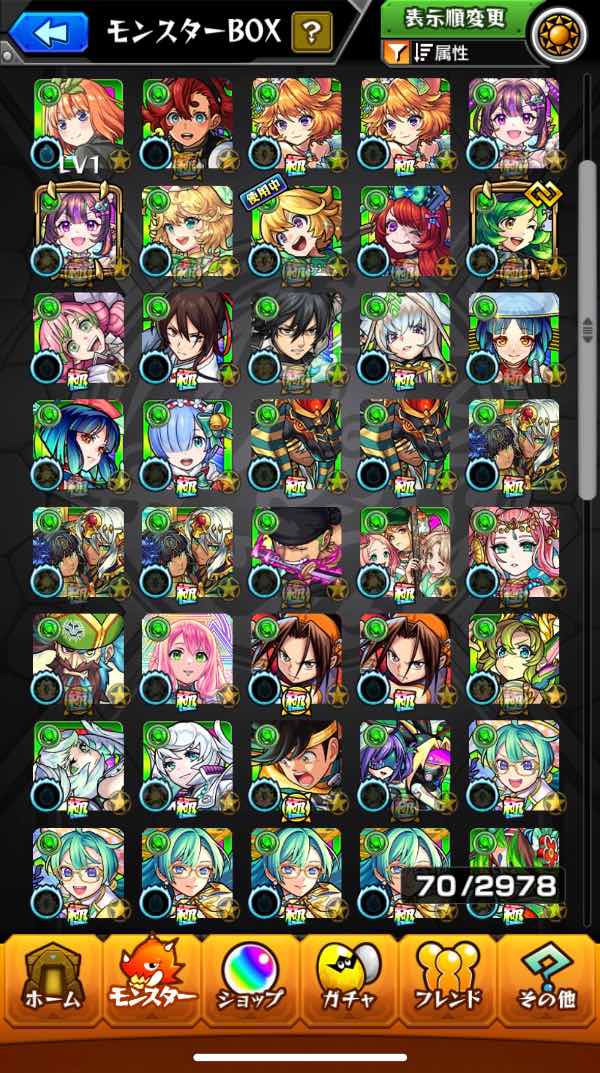Screen dimensions: 600x1073
Task: Open the bearded pirate captain monster
Action: [x=78, y=659]
